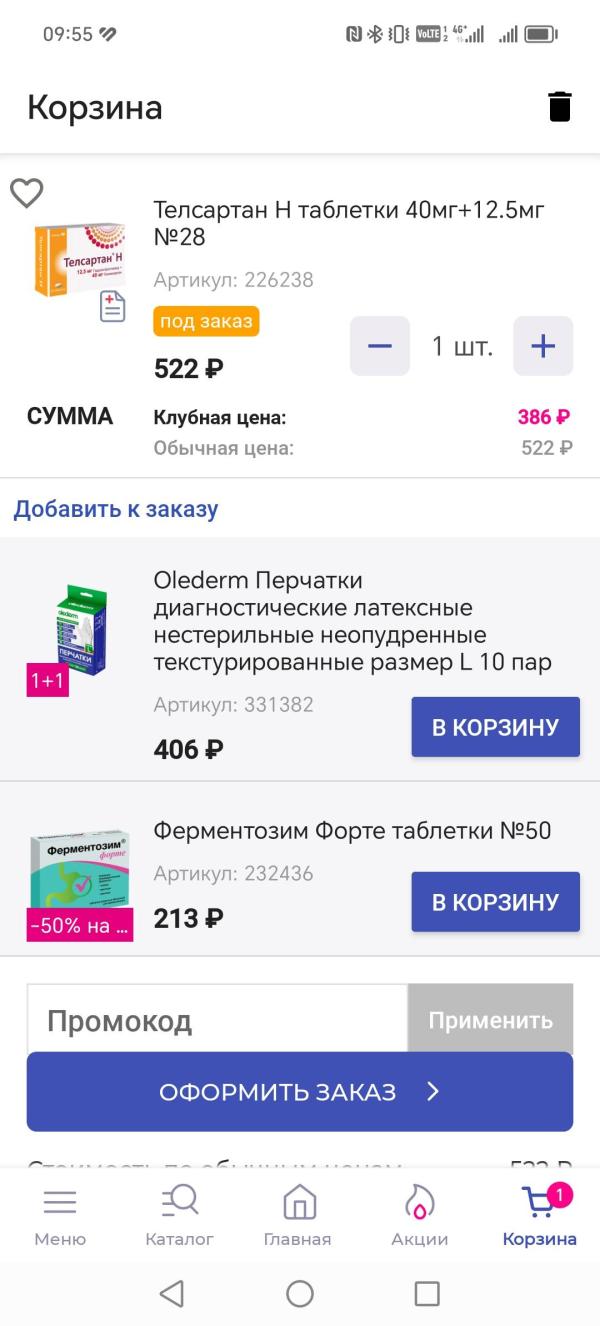Add Olederm Перчатки to the cart
Screen dimensions: 600x1326
[496, 727]
